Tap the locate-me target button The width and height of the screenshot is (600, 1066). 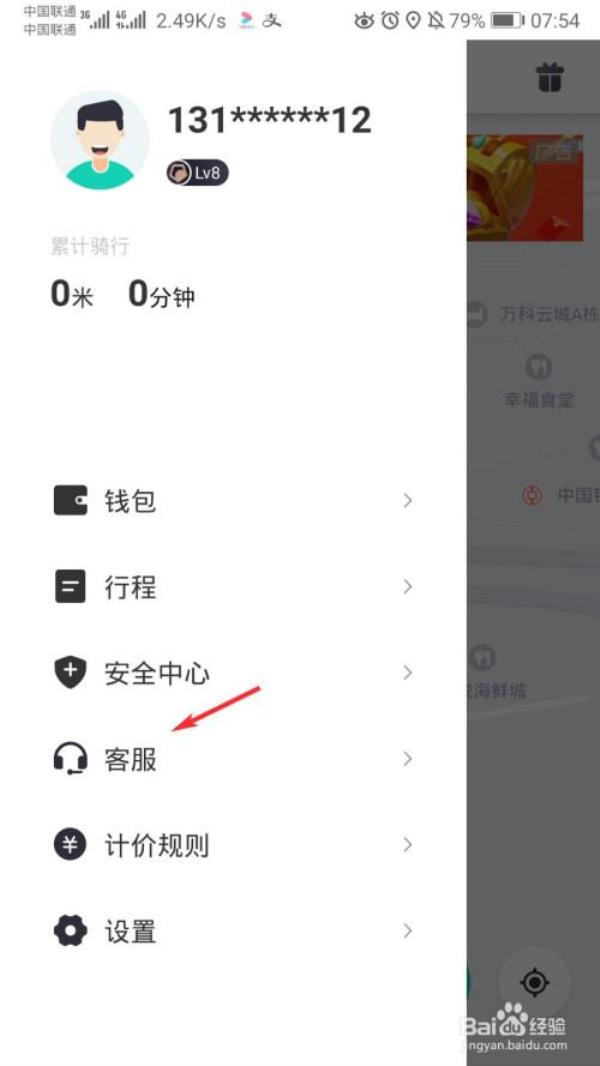[x=535, y=983]
